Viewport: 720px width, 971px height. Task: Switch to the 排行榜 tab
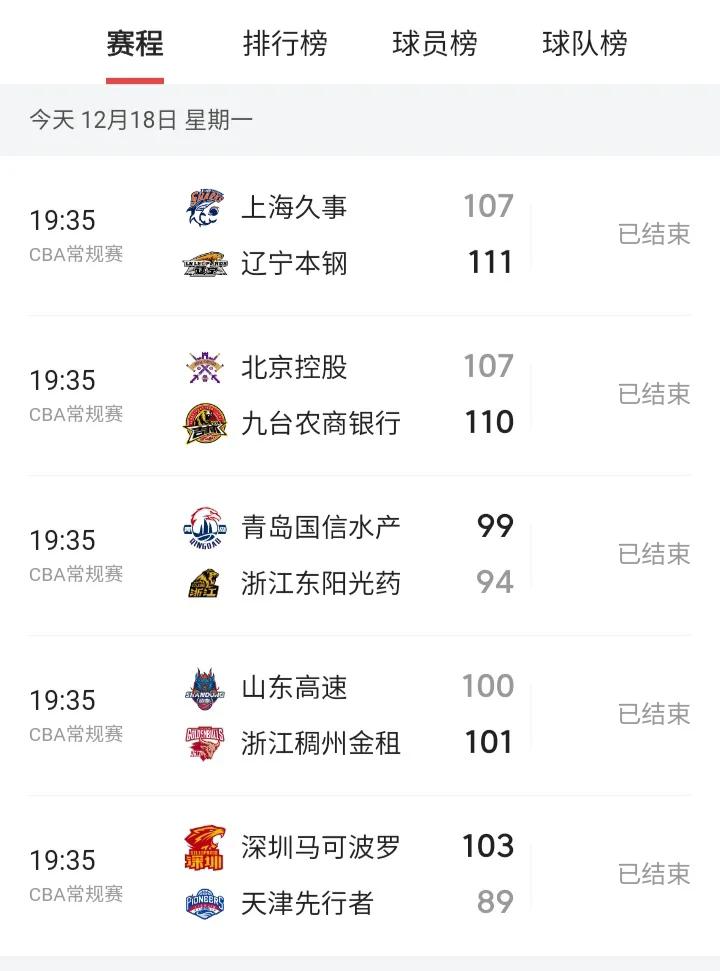coord(286,44)
